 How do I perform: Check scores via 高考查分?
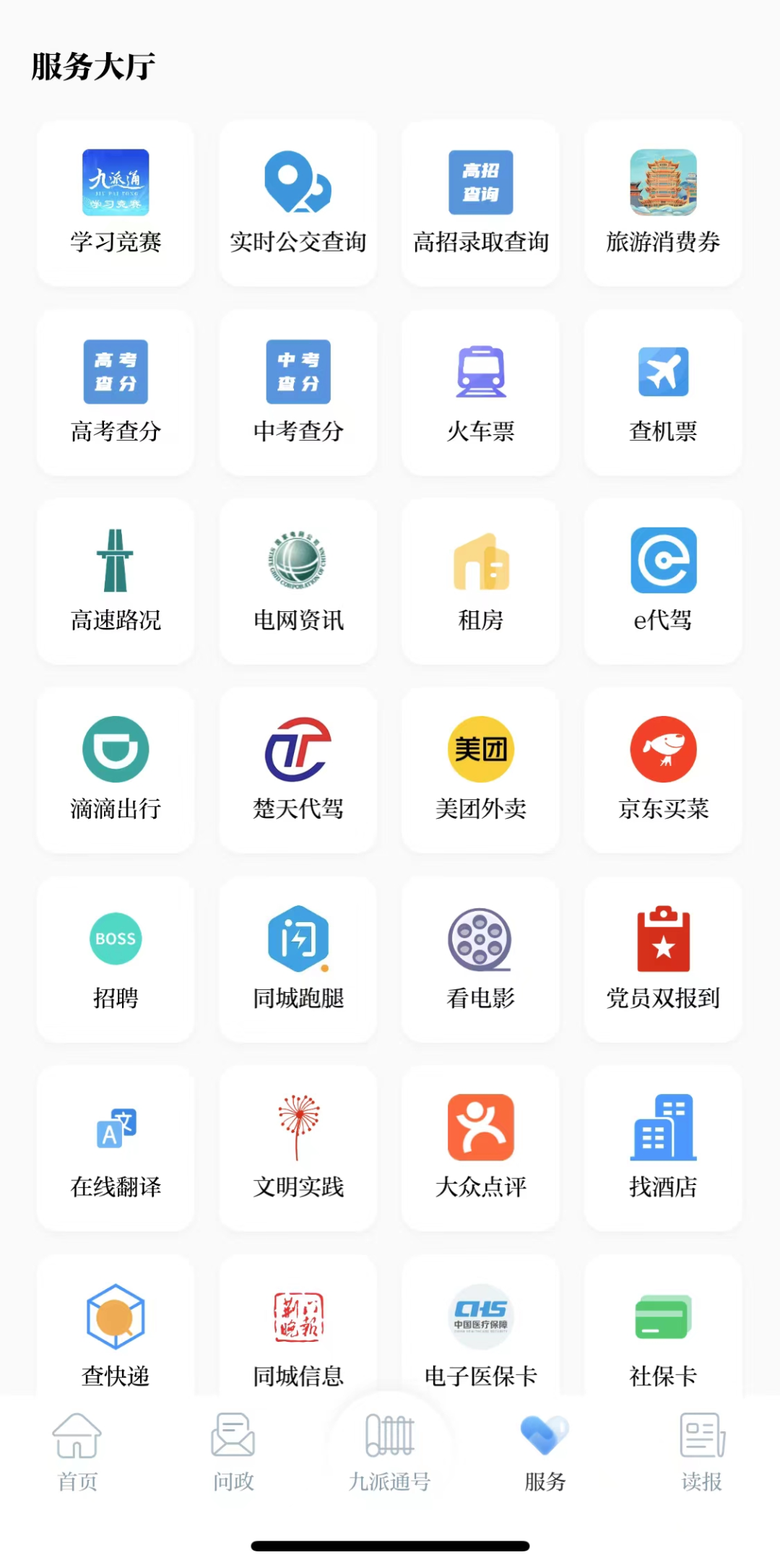coord(116,392)
